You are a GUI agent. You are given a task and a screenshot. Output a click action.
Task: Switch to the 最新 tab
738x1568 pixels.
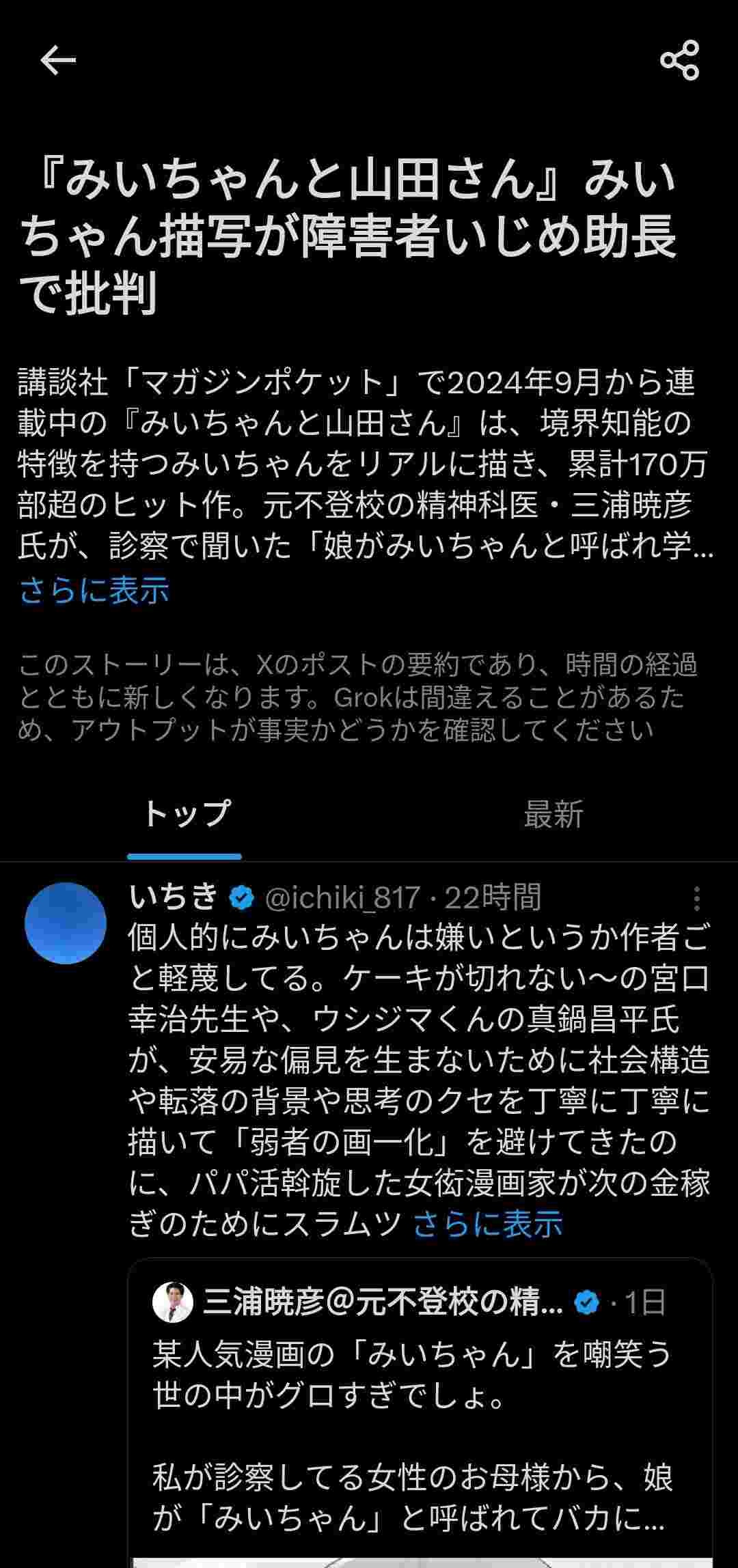coord(553,815)
